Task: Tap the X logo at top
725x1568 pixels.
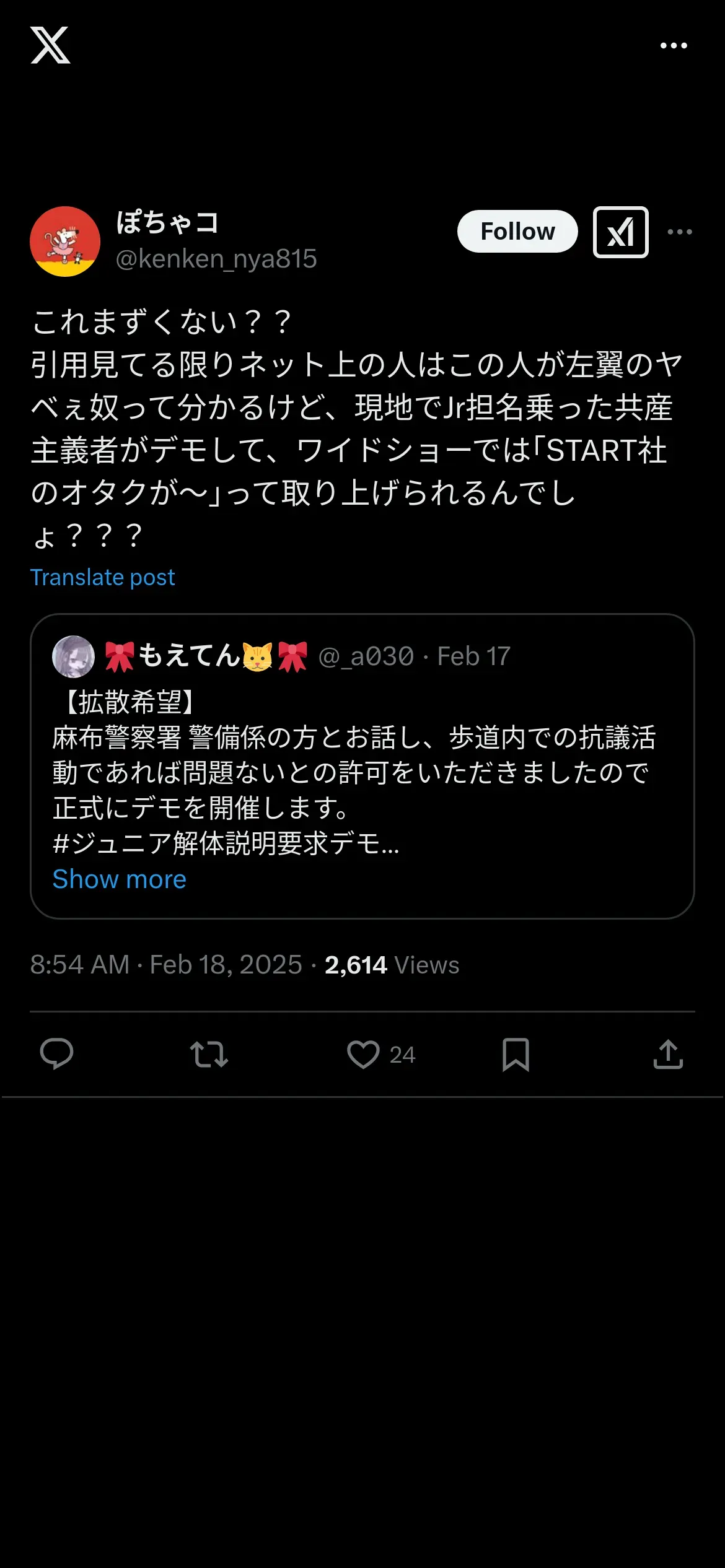Action: tap(50, 45)
